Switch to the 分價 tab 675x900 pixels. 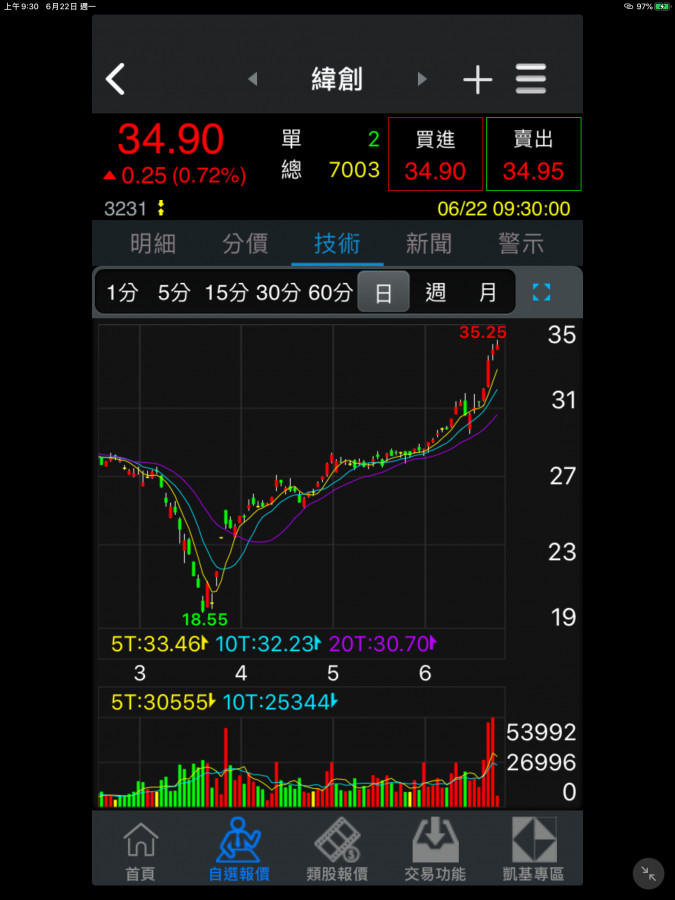(x=245, y=243)
